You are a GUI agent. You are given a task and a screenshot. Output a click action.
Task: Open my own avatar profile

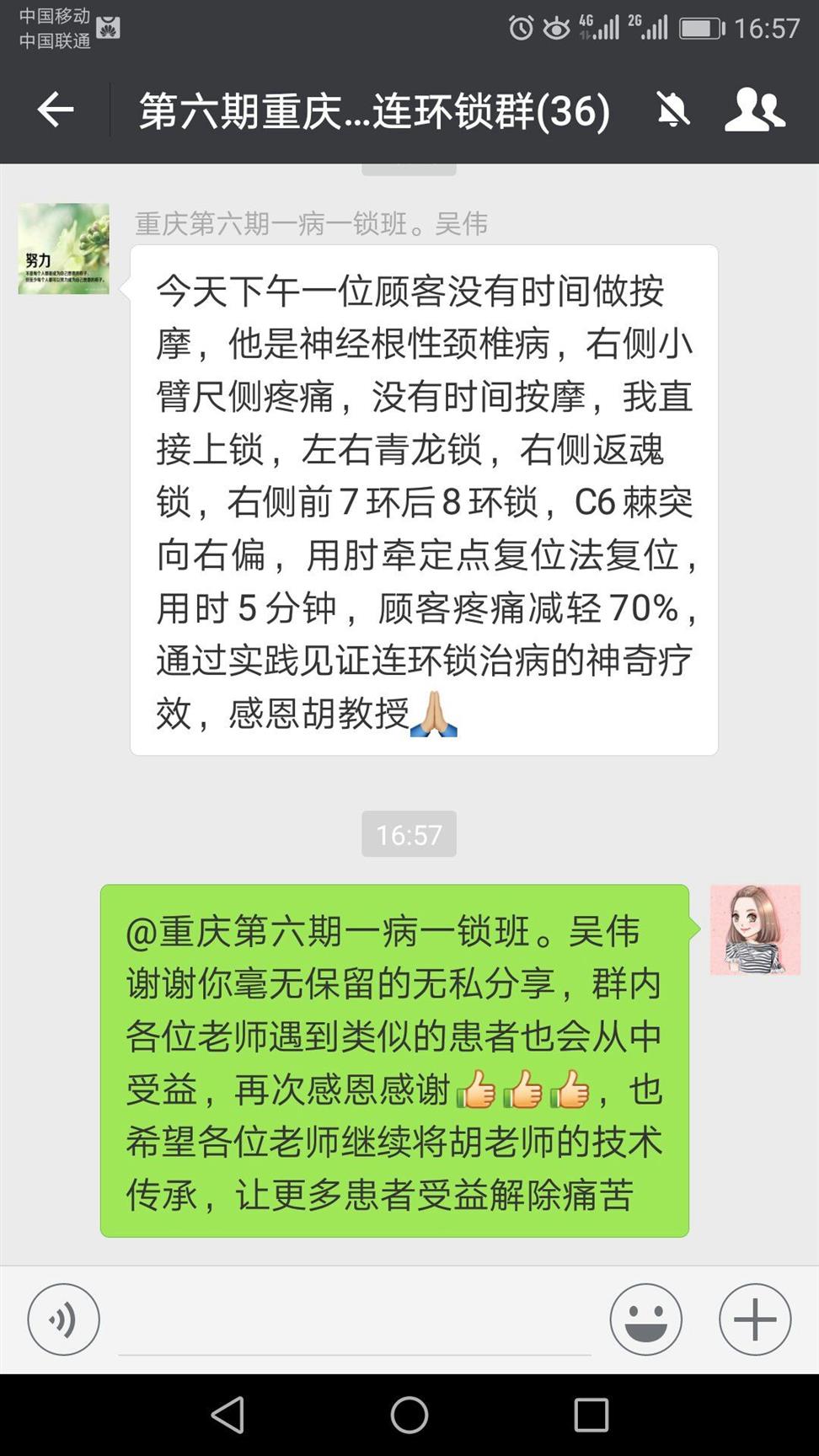[754, 929]
